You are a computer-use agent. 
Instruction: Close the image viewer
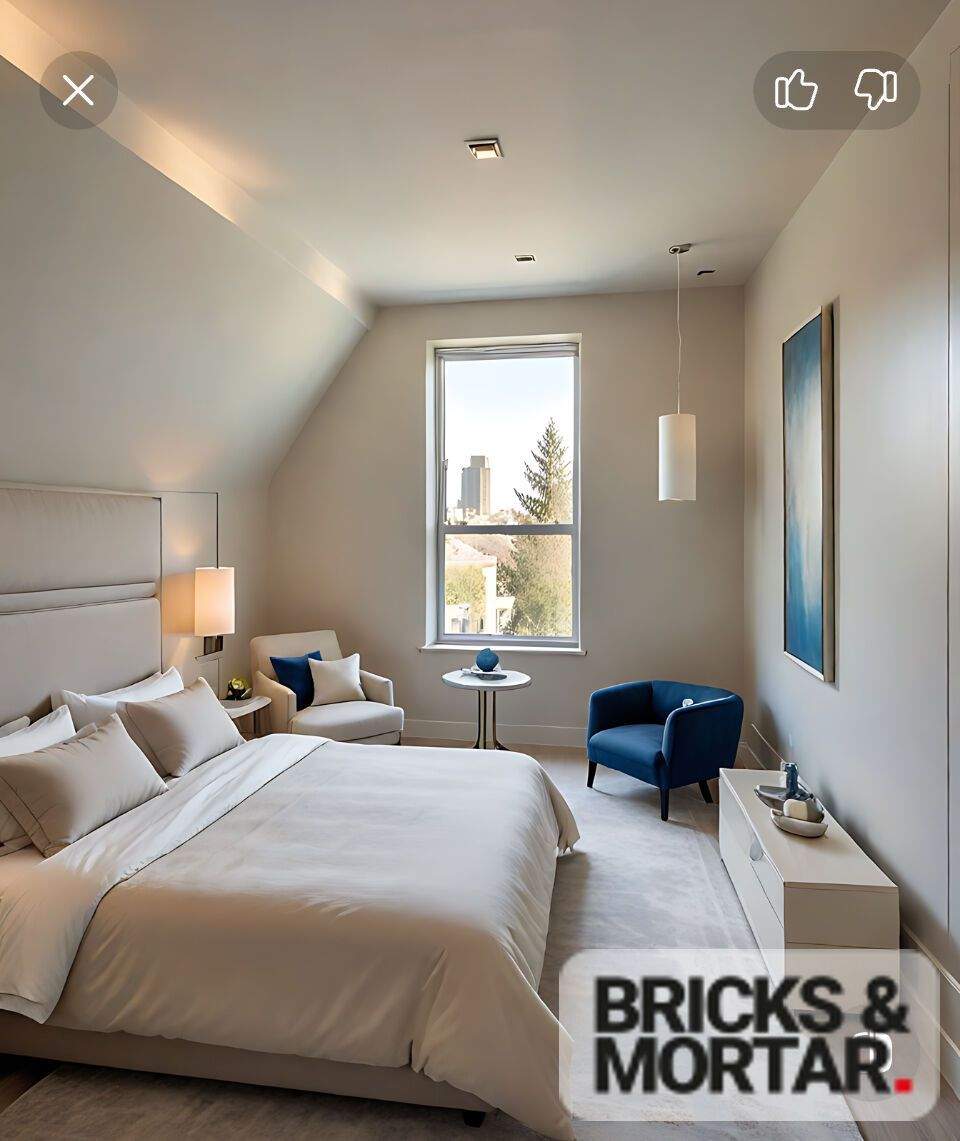pos(78,91)
